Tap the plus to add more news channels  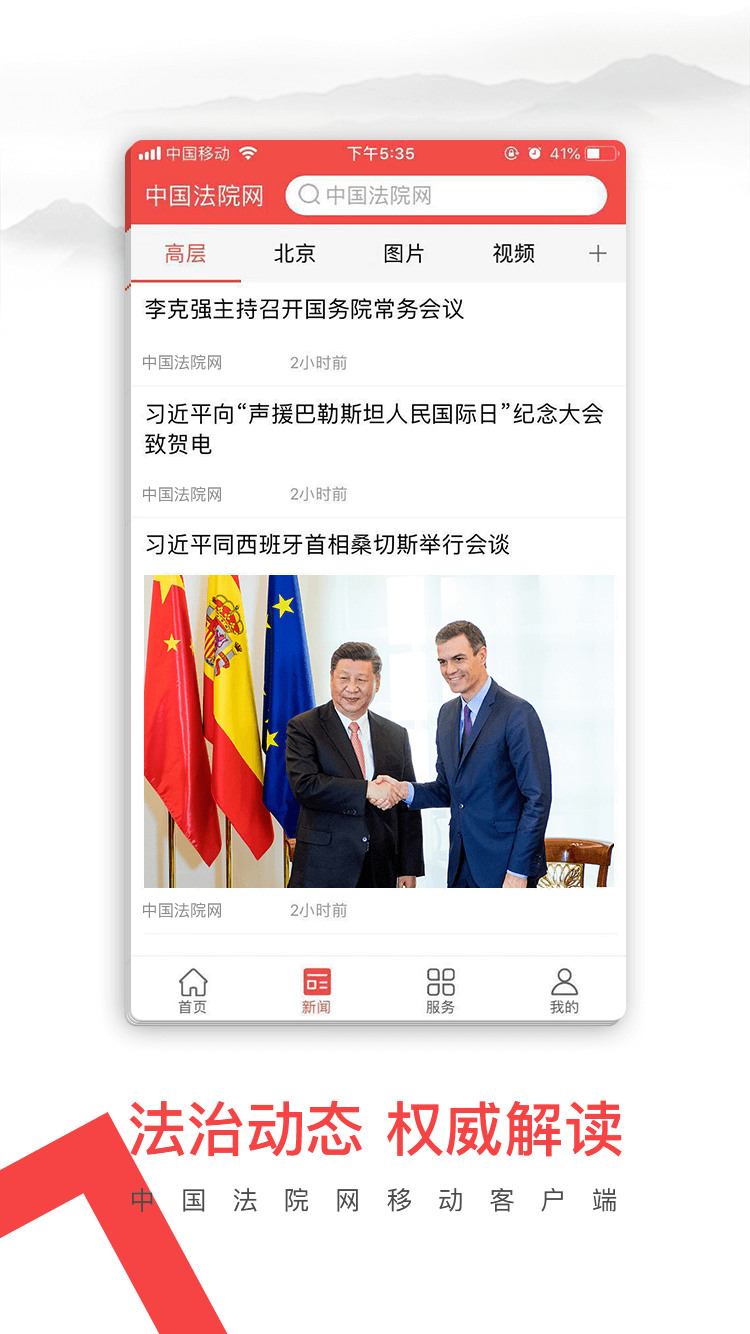[597, 254]
